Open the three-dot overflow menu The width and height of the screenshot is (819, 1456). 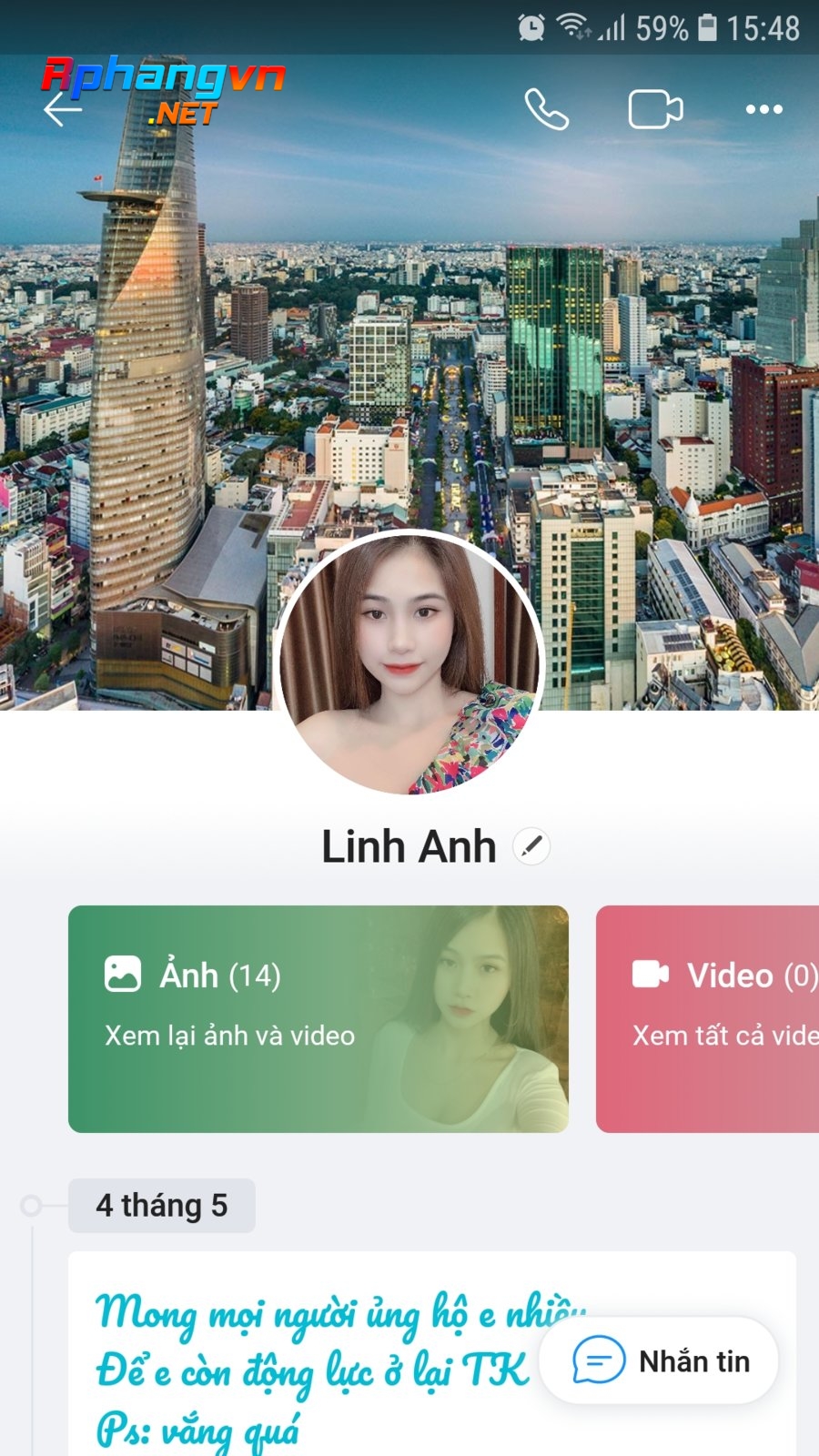763,109
